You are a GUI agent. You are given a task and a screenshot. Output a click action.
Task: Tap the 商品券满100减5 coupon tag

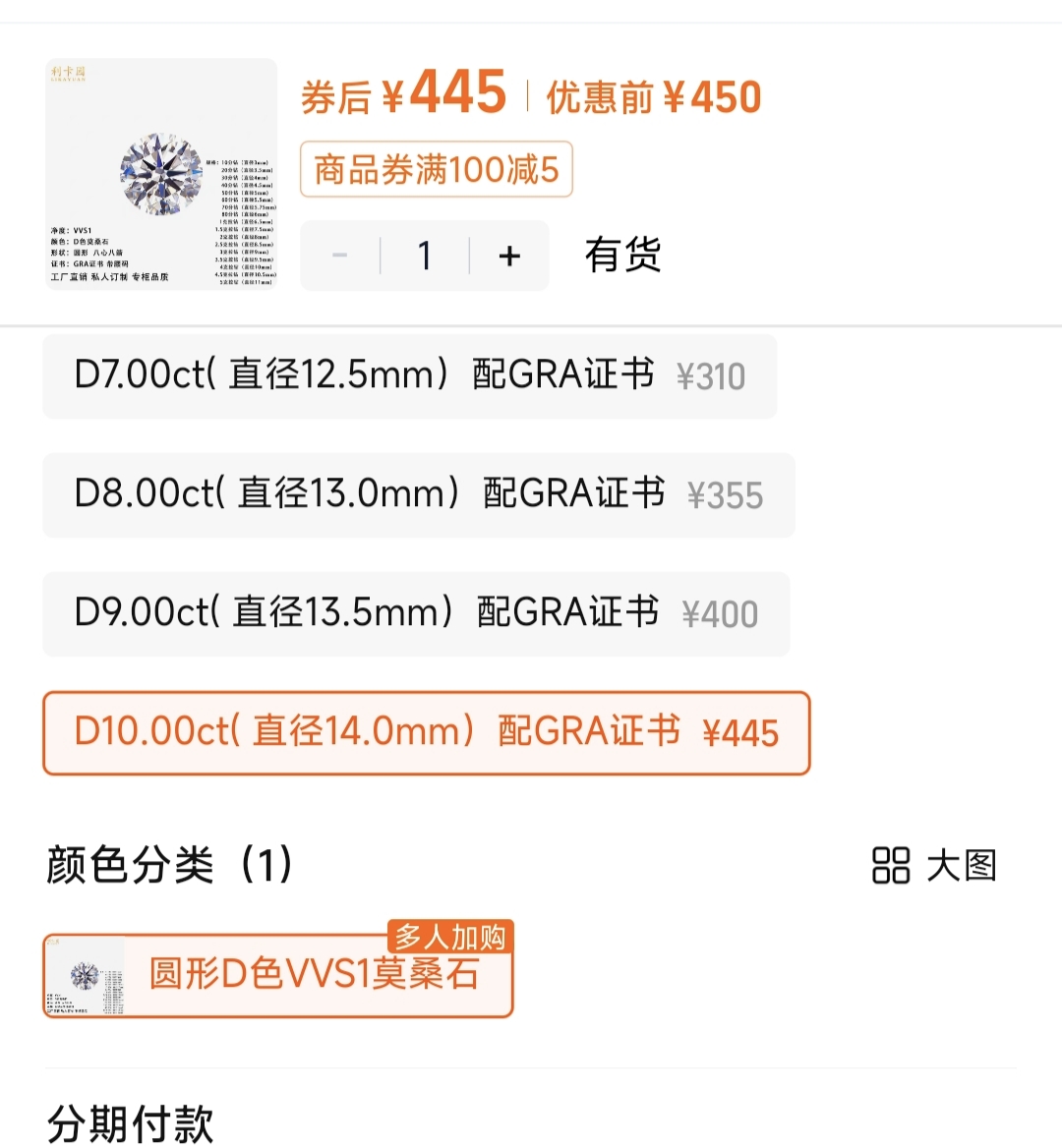pos(436,170)
